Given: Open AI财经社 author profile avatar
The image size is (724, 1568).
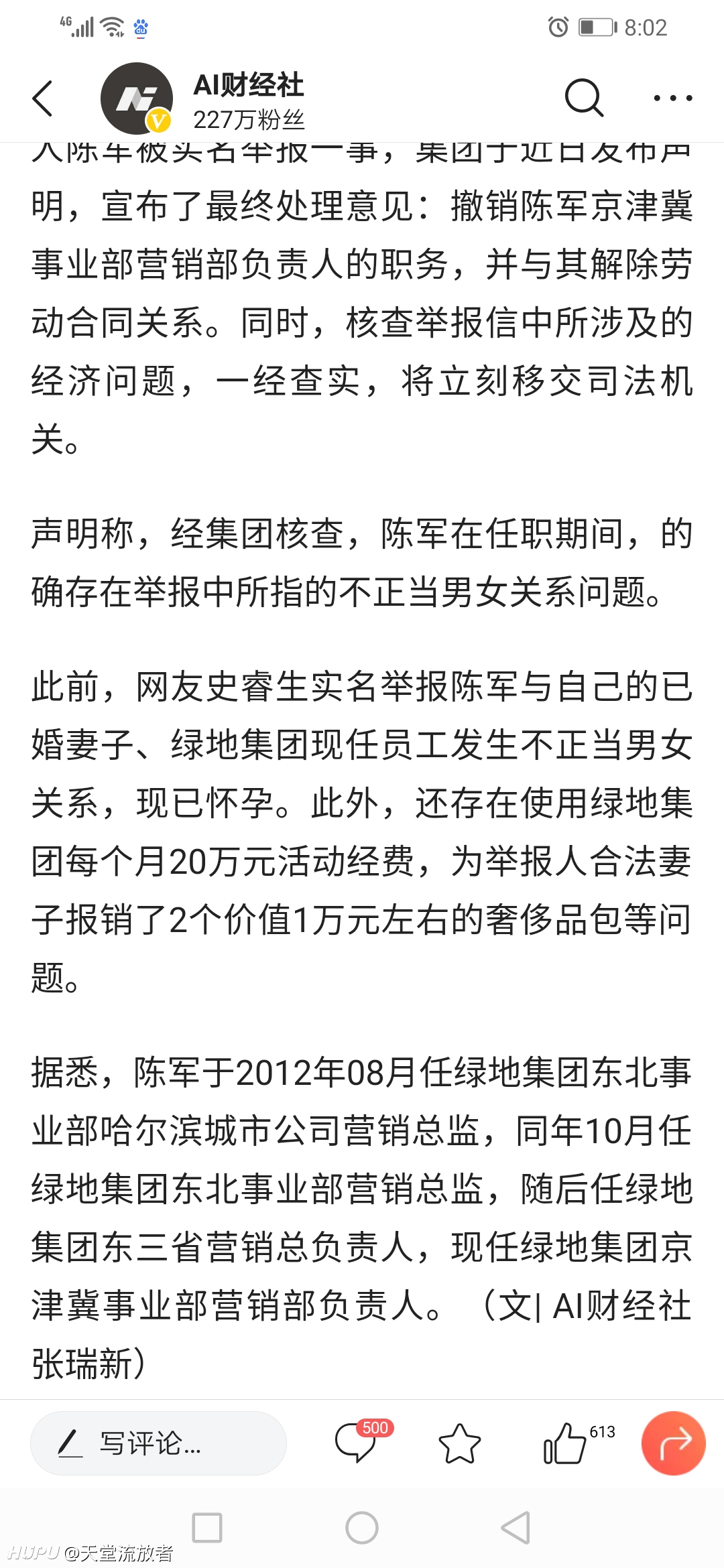Looking at the screenshot, I should coord(137,99).
